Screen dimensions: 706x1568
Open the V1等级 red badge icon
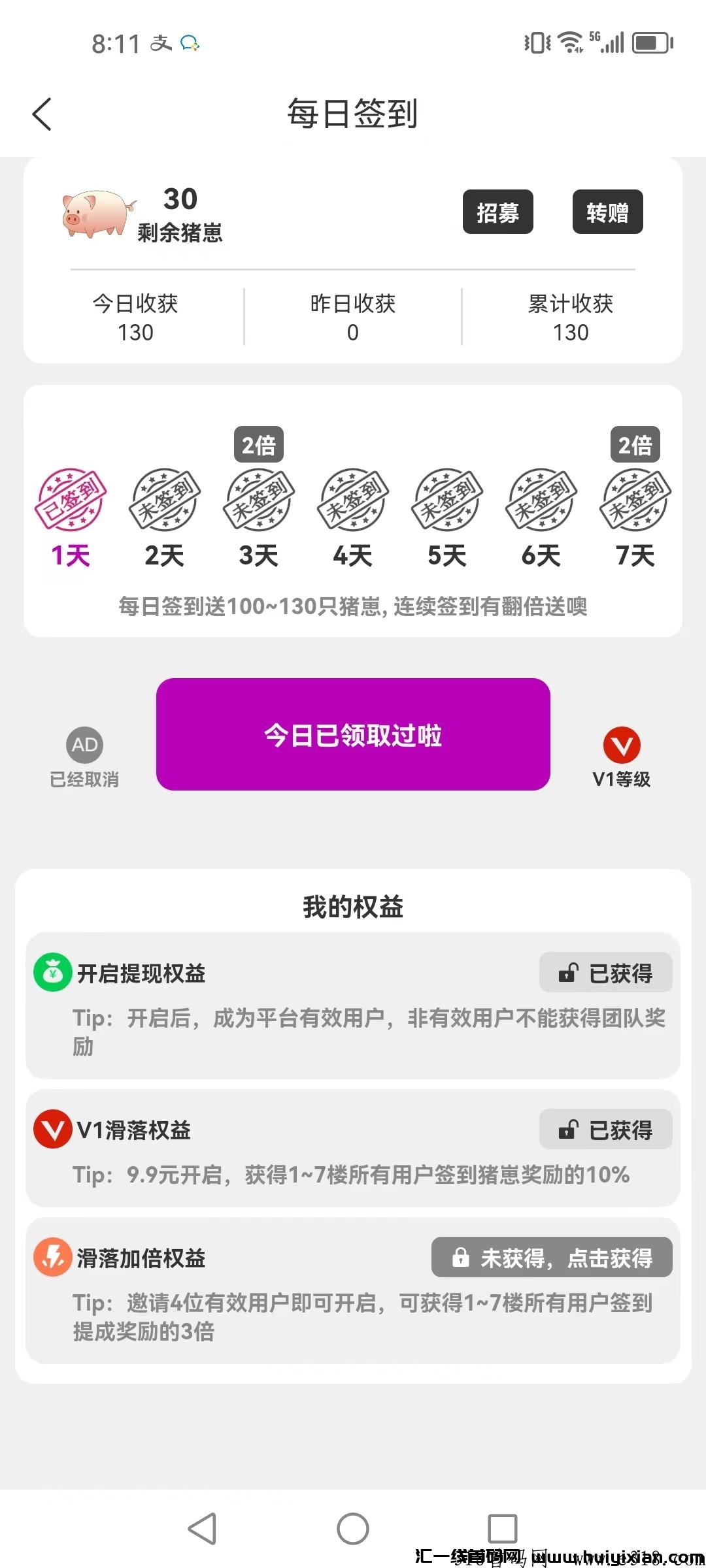click(622, 744)
